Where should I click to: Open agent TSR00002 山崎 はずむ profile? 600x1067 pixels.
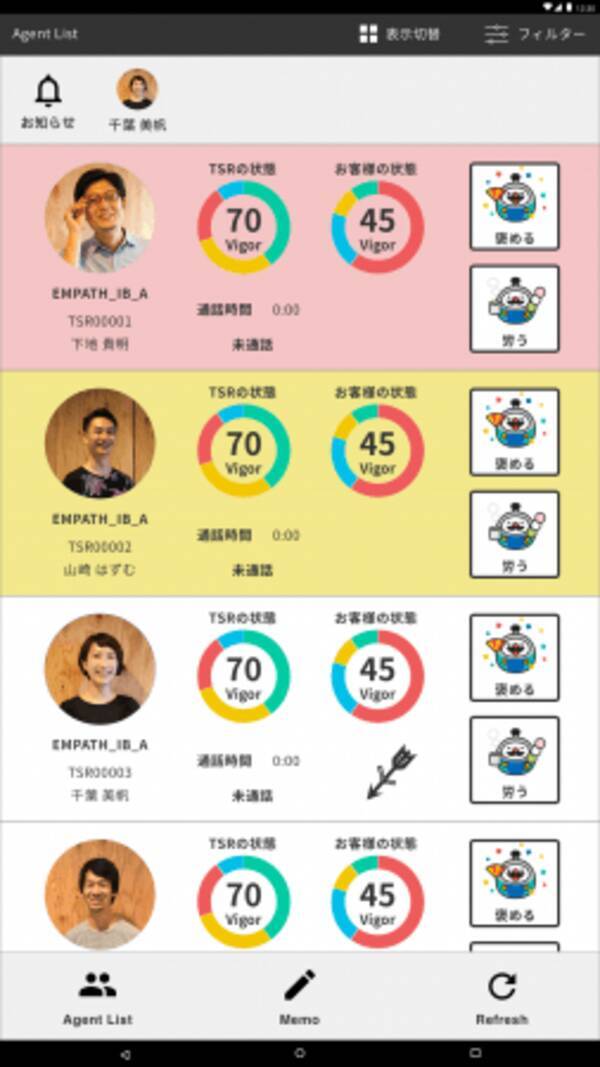(x=100, y=443)
